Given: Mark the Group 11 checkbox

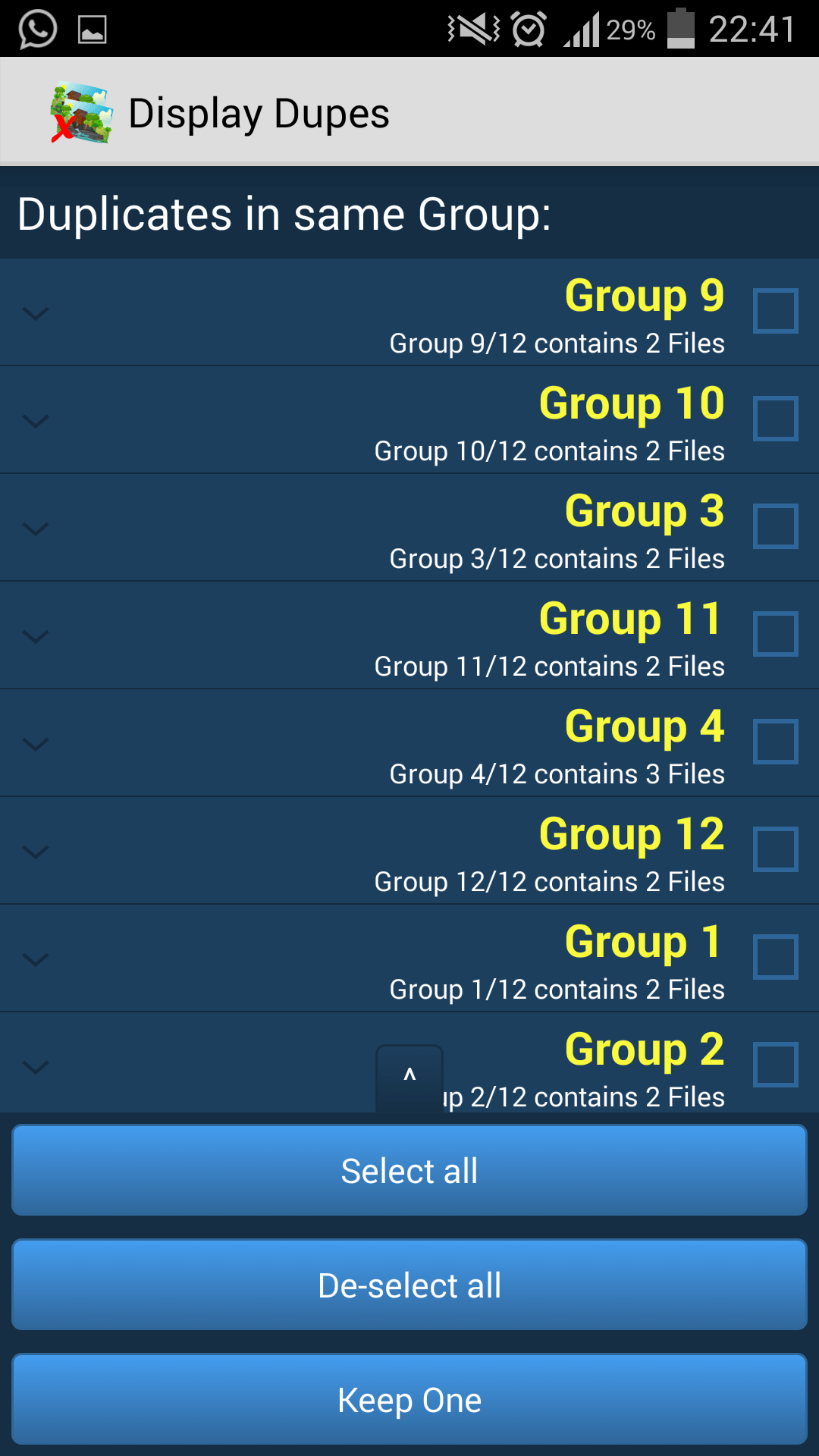Looking at the screenshot, I should (775, 634).
